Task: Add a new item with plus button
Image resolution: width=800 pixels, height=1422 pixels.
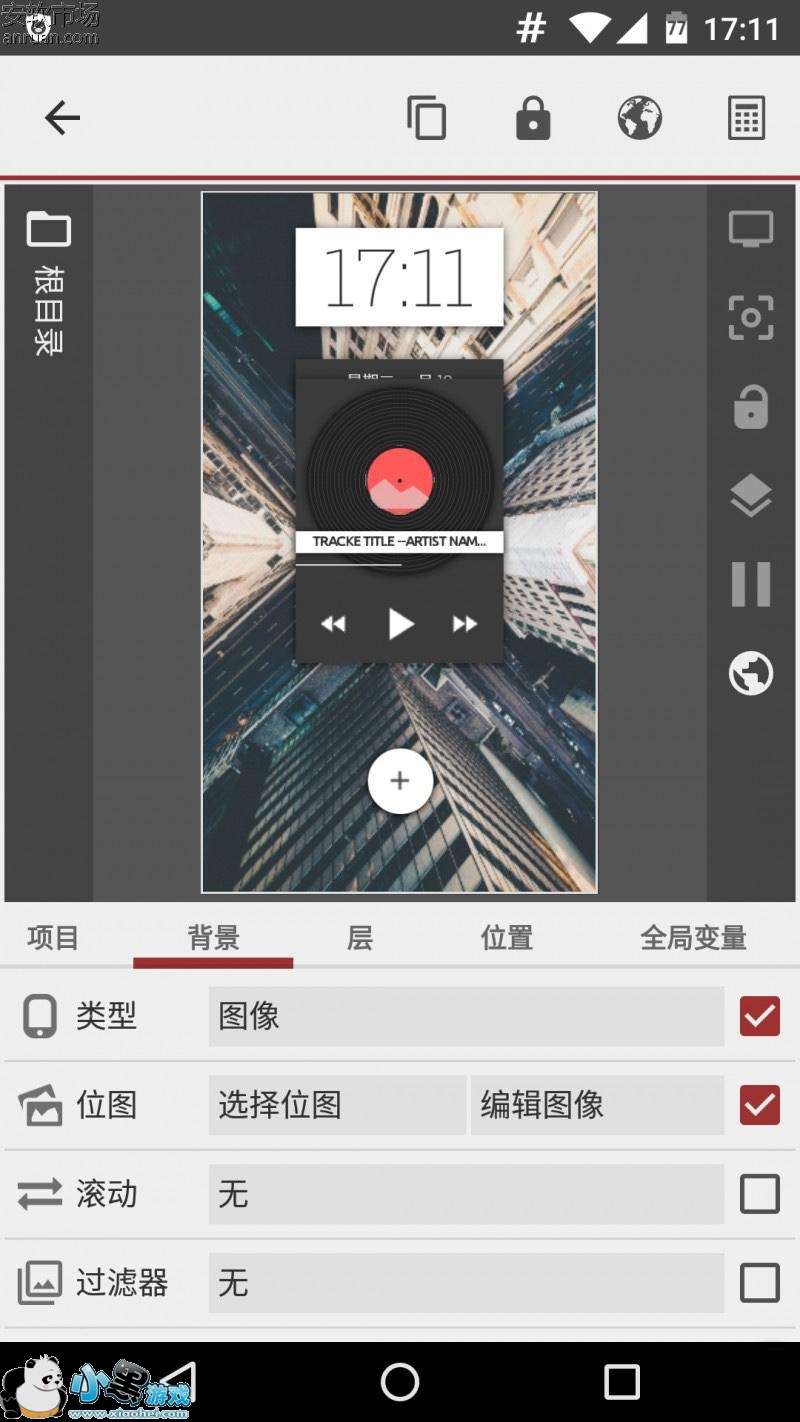Action: coord(400,781)
